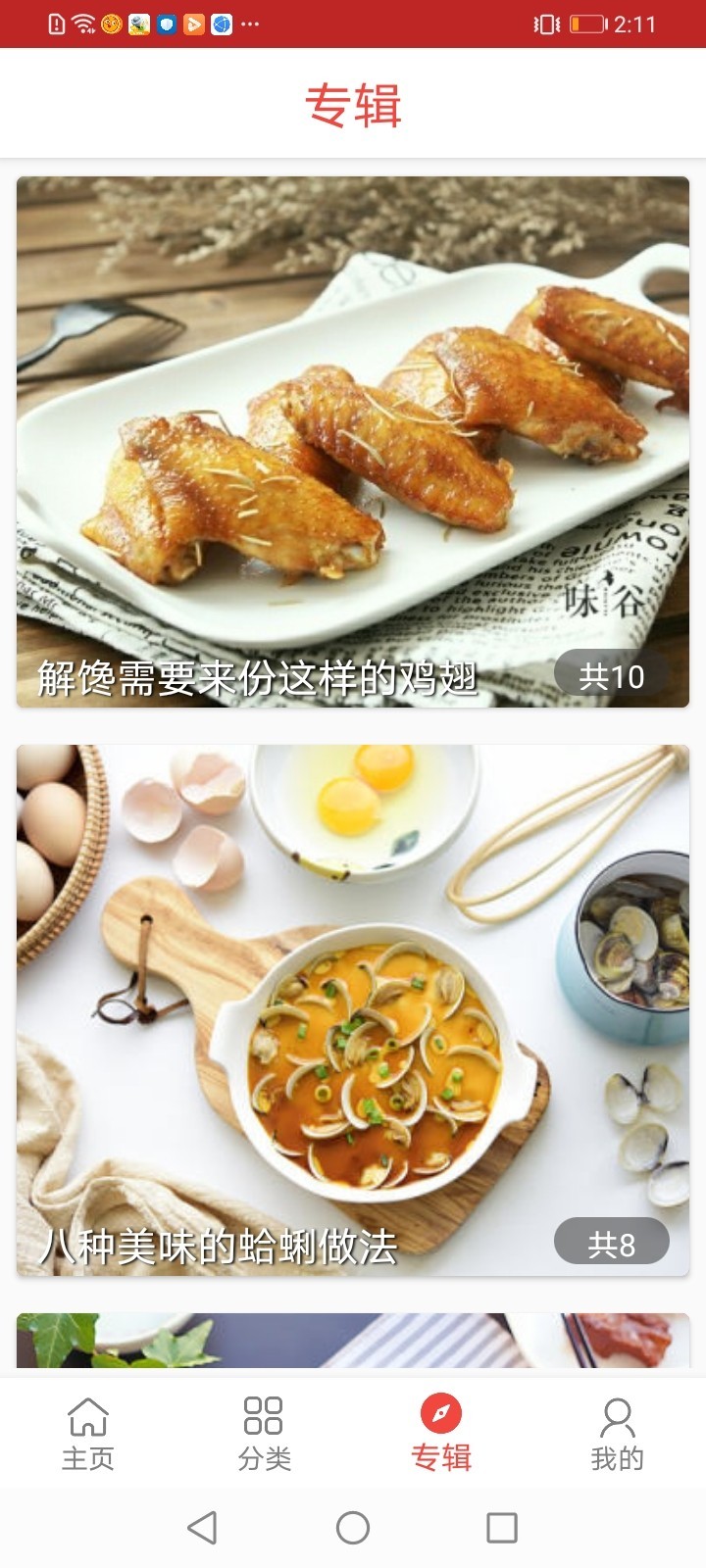Open the chicken wings album 解馋需要来份这样的鸡翅
This screenshot has height=1568, width=706.
click(353, 442)
